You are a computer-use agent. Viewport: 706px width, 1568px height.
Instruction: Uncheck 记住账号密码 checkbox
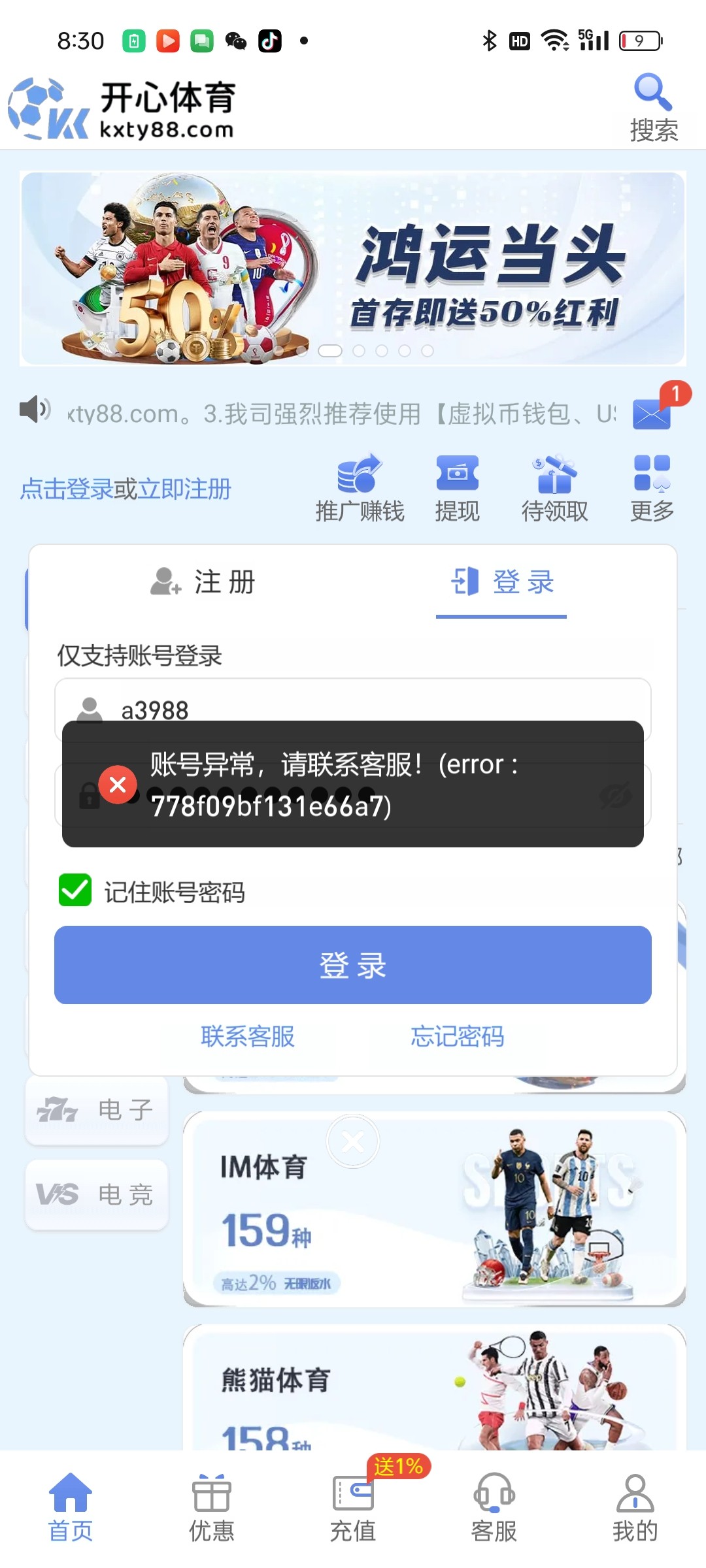75,890
